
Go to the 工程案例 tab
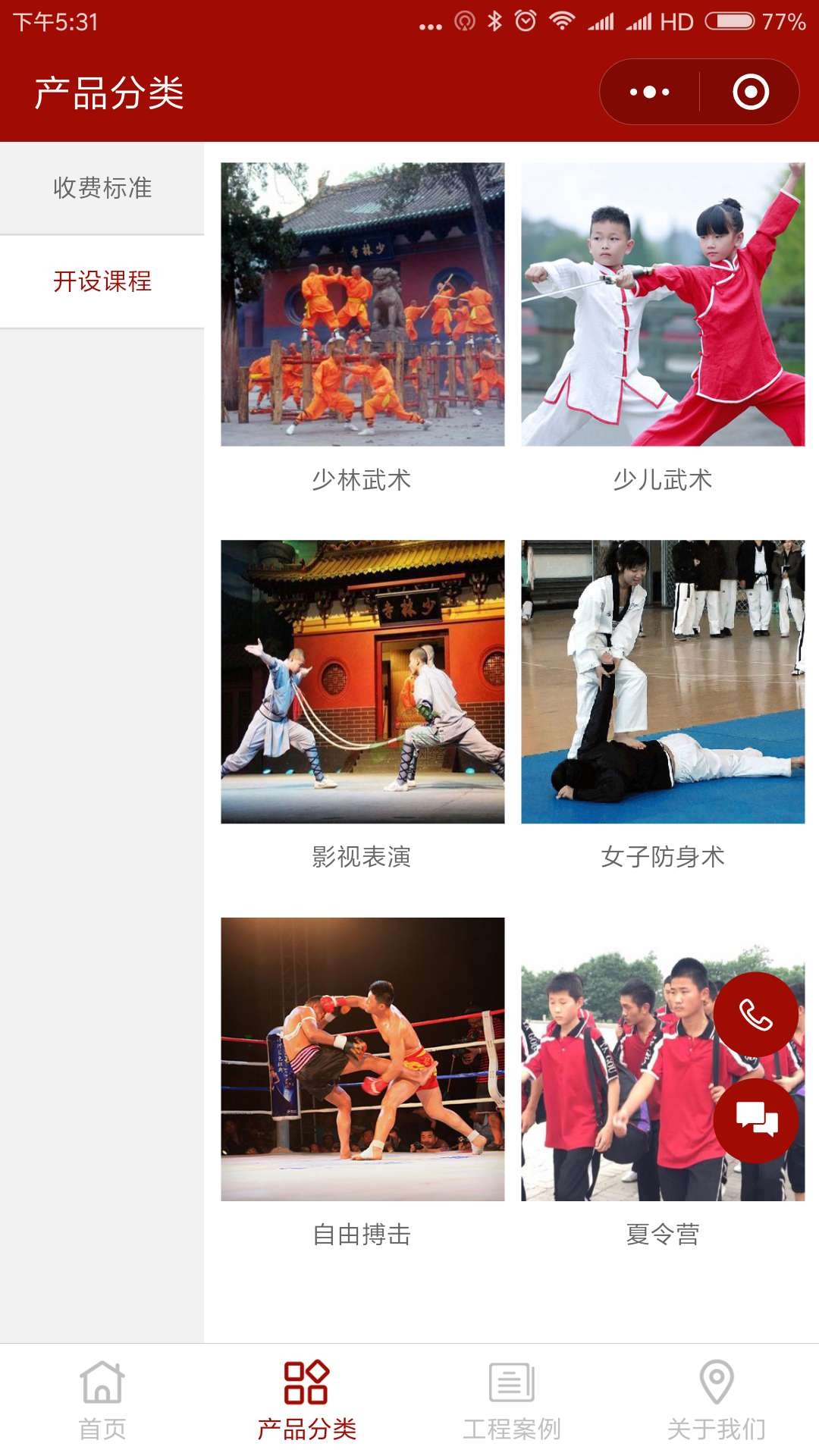tap(512, 1400)
